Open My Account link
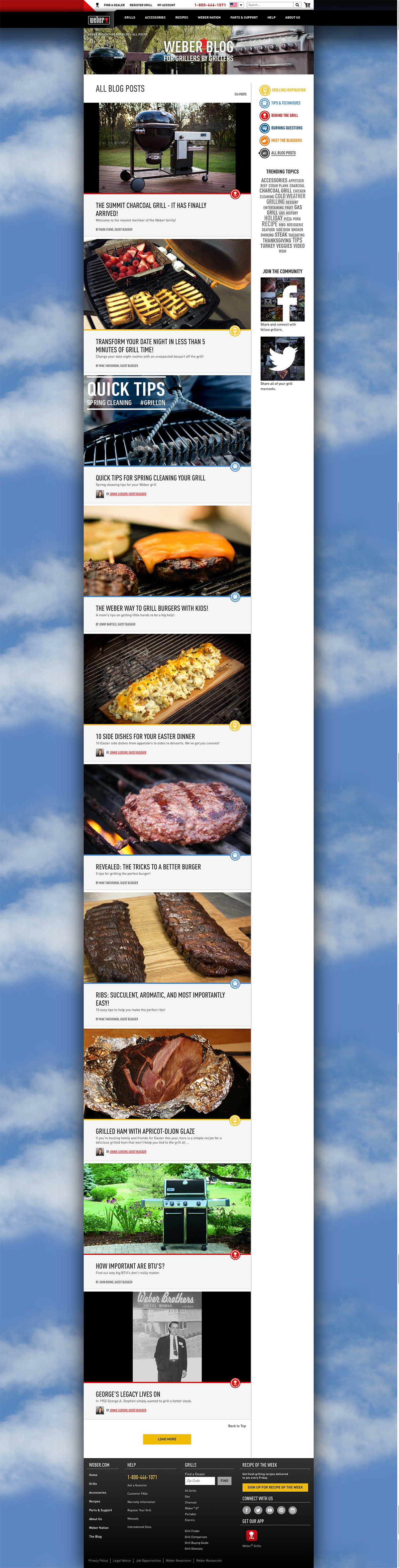This screenshot has height=1568, width=399. pos(166,5)
